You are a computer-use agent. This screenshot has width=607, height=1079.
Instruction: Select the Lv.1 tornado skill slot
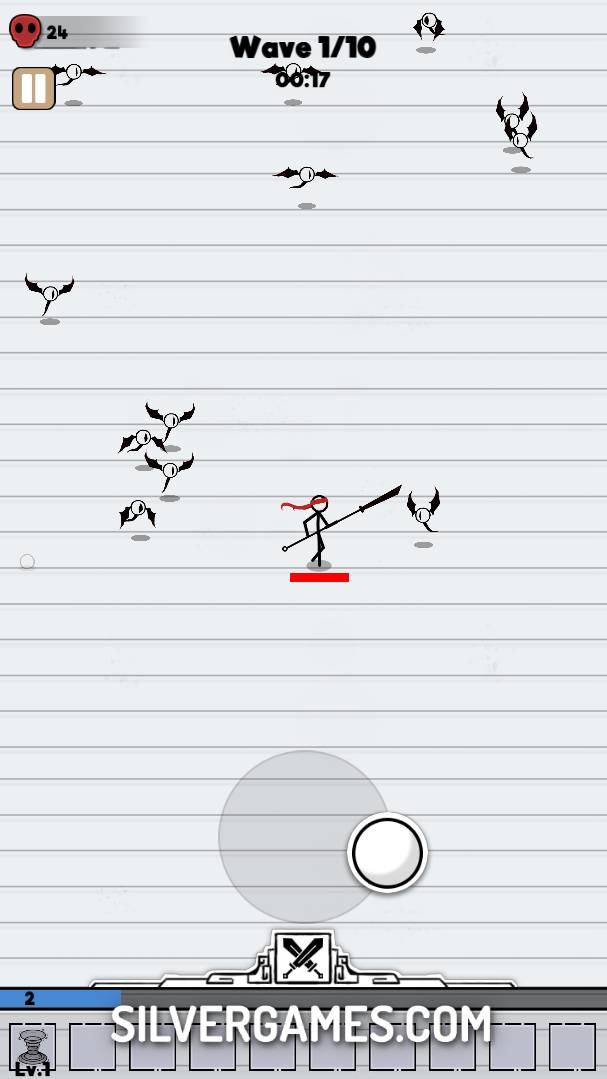(32, 1047)
